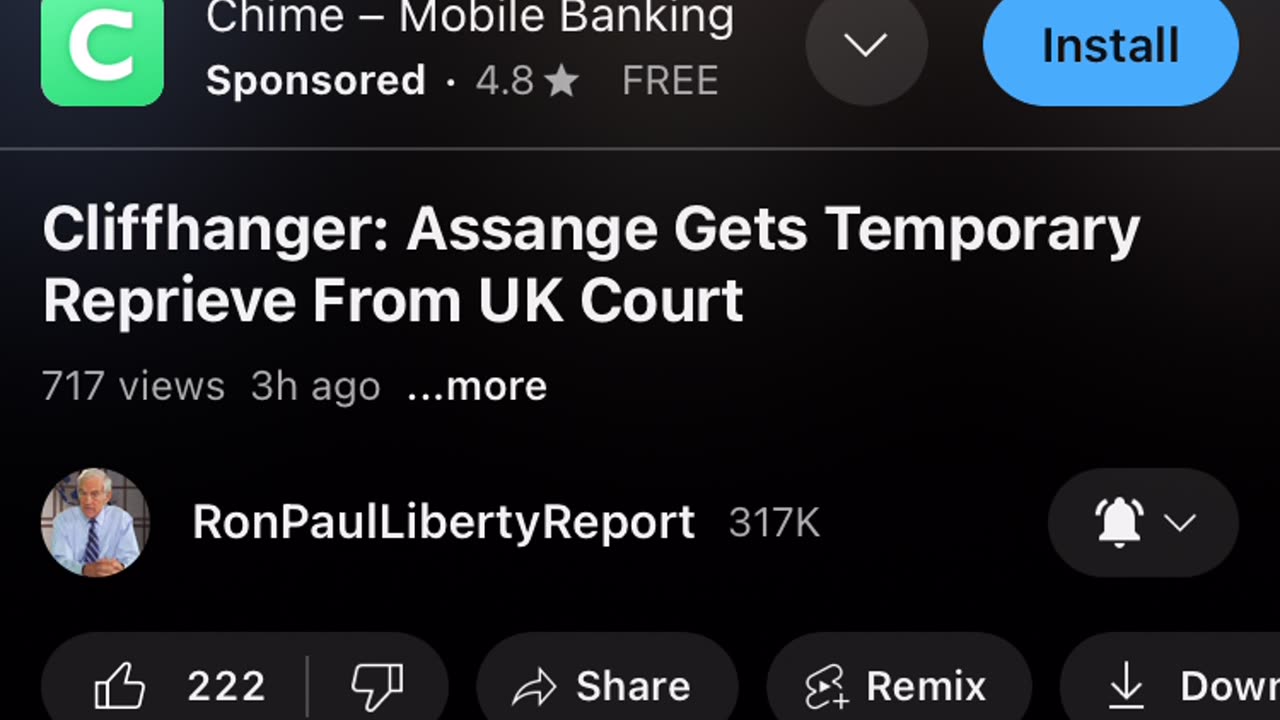Remix this video
This screenshot has height=720, width=1280.
click(898, 686)
